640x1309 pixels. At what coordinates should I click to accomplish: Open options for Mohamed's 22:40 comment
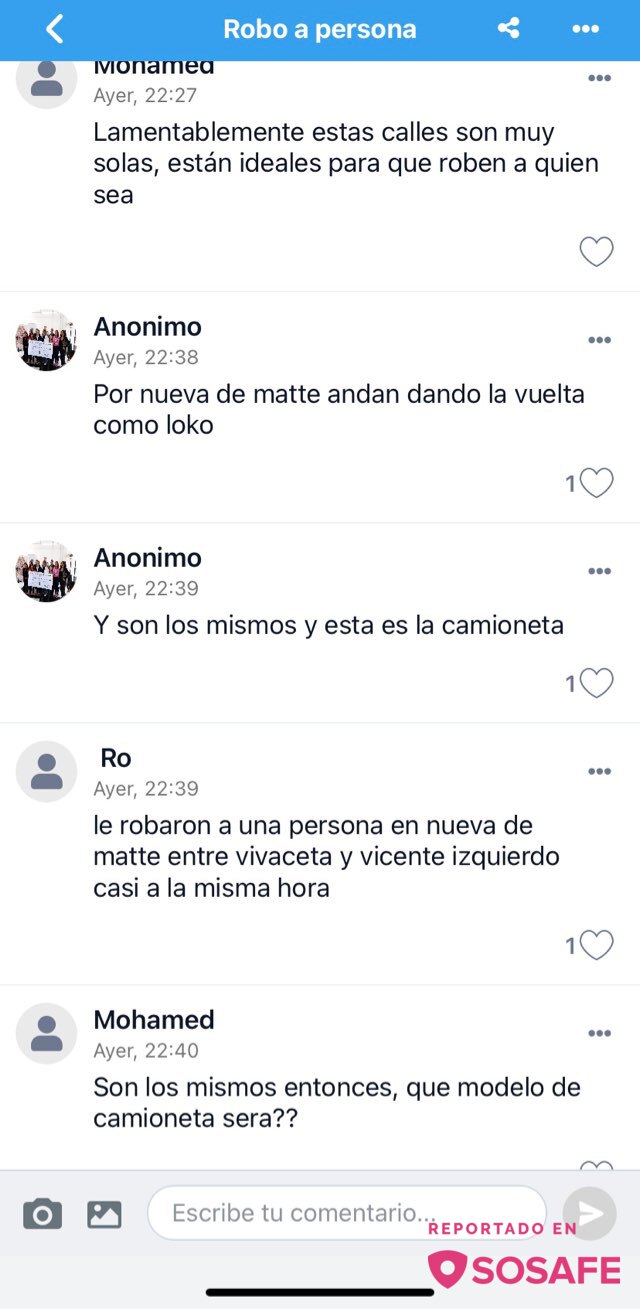599,1033
